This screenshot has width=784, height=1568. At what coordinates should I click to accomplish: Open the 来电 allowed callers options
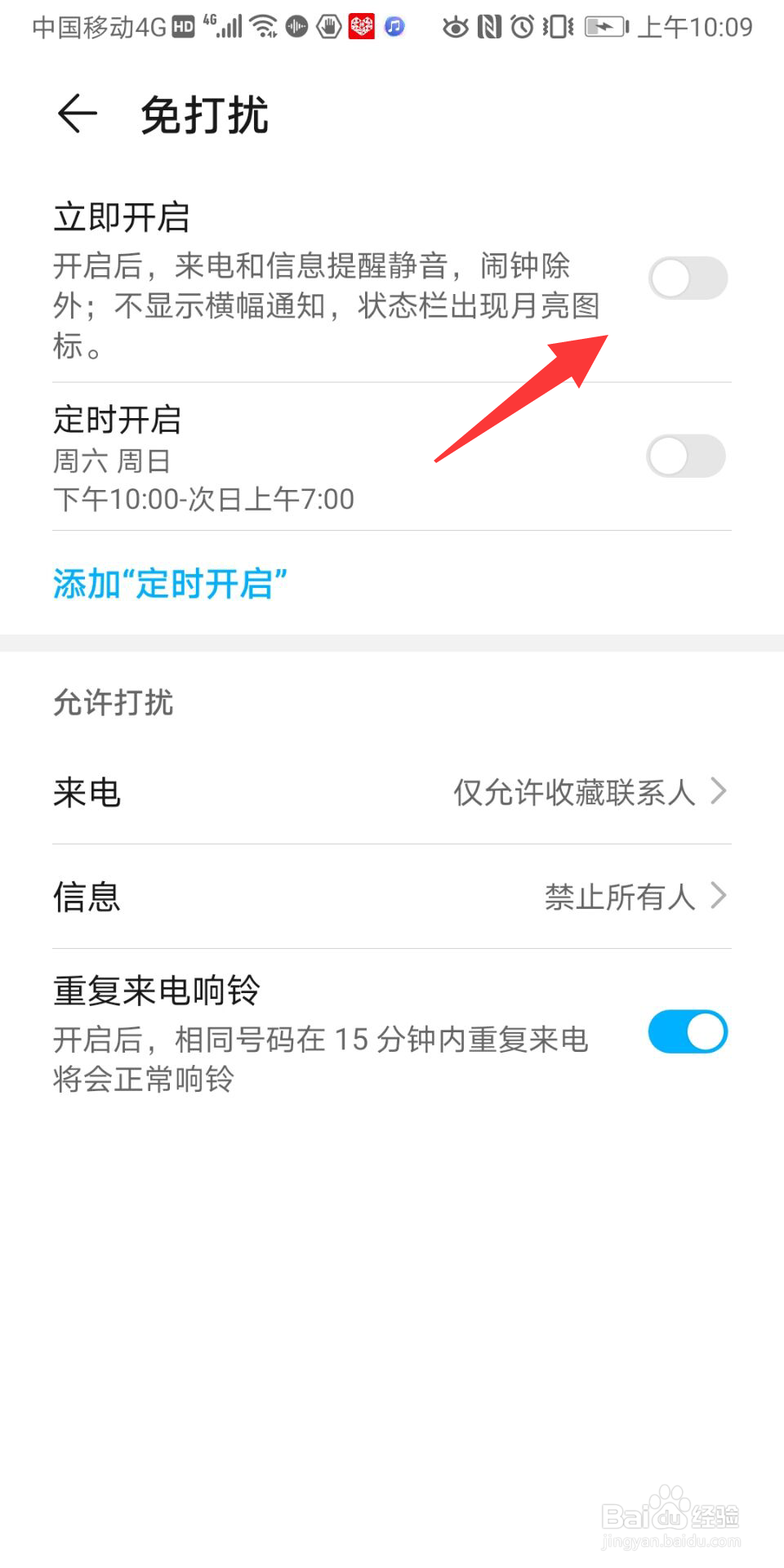(x=392, y=791)
